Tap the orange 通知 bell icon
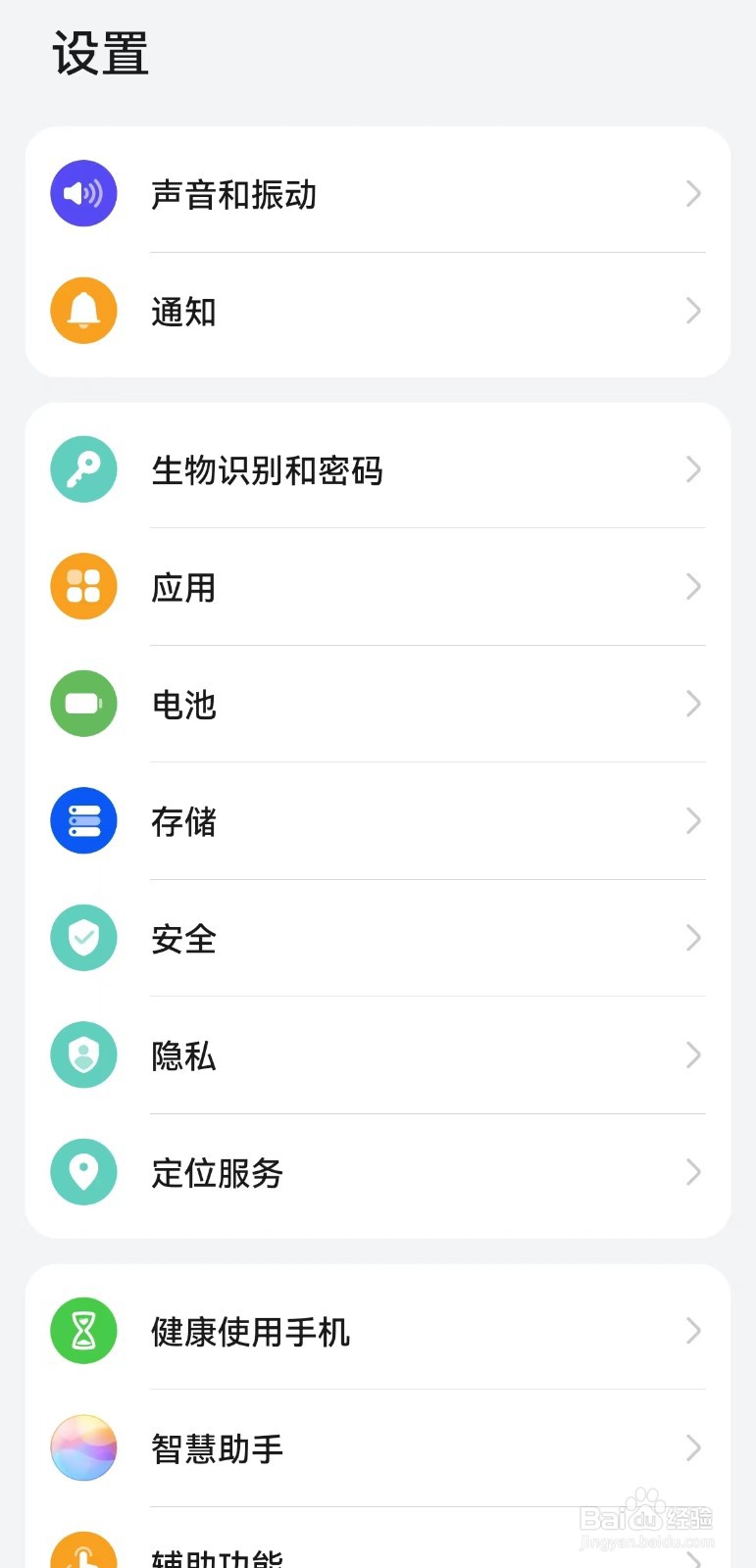 [x=83, y=311]
